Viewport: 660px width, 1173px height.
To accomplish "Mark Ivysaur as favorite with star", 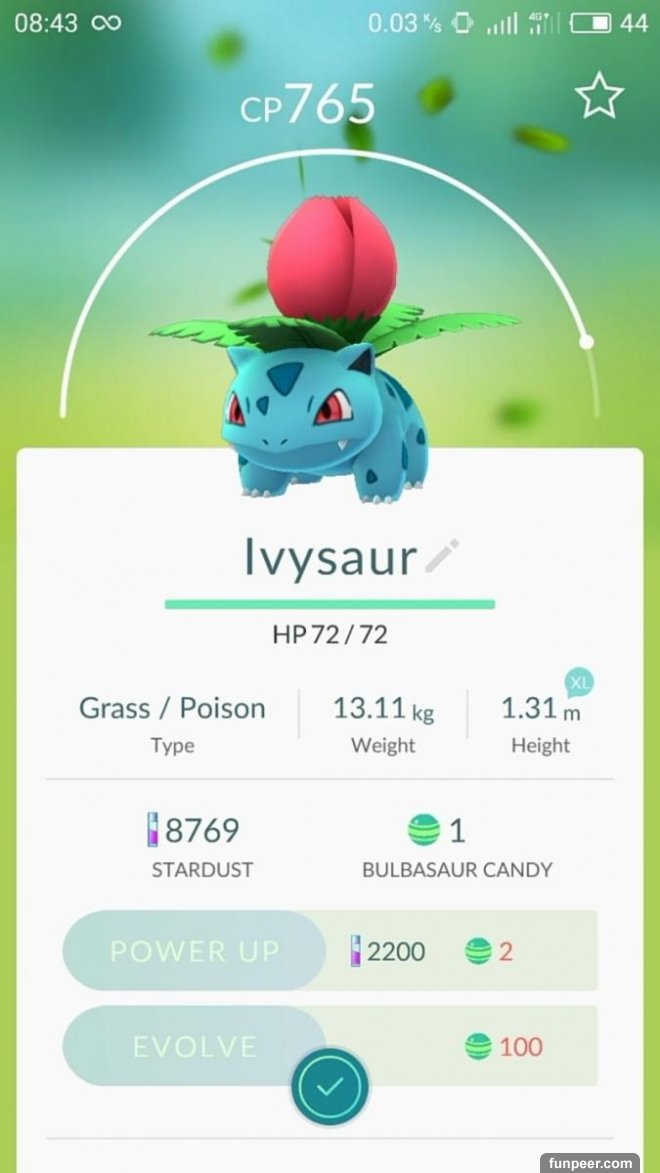I will (x=599, y=97).
